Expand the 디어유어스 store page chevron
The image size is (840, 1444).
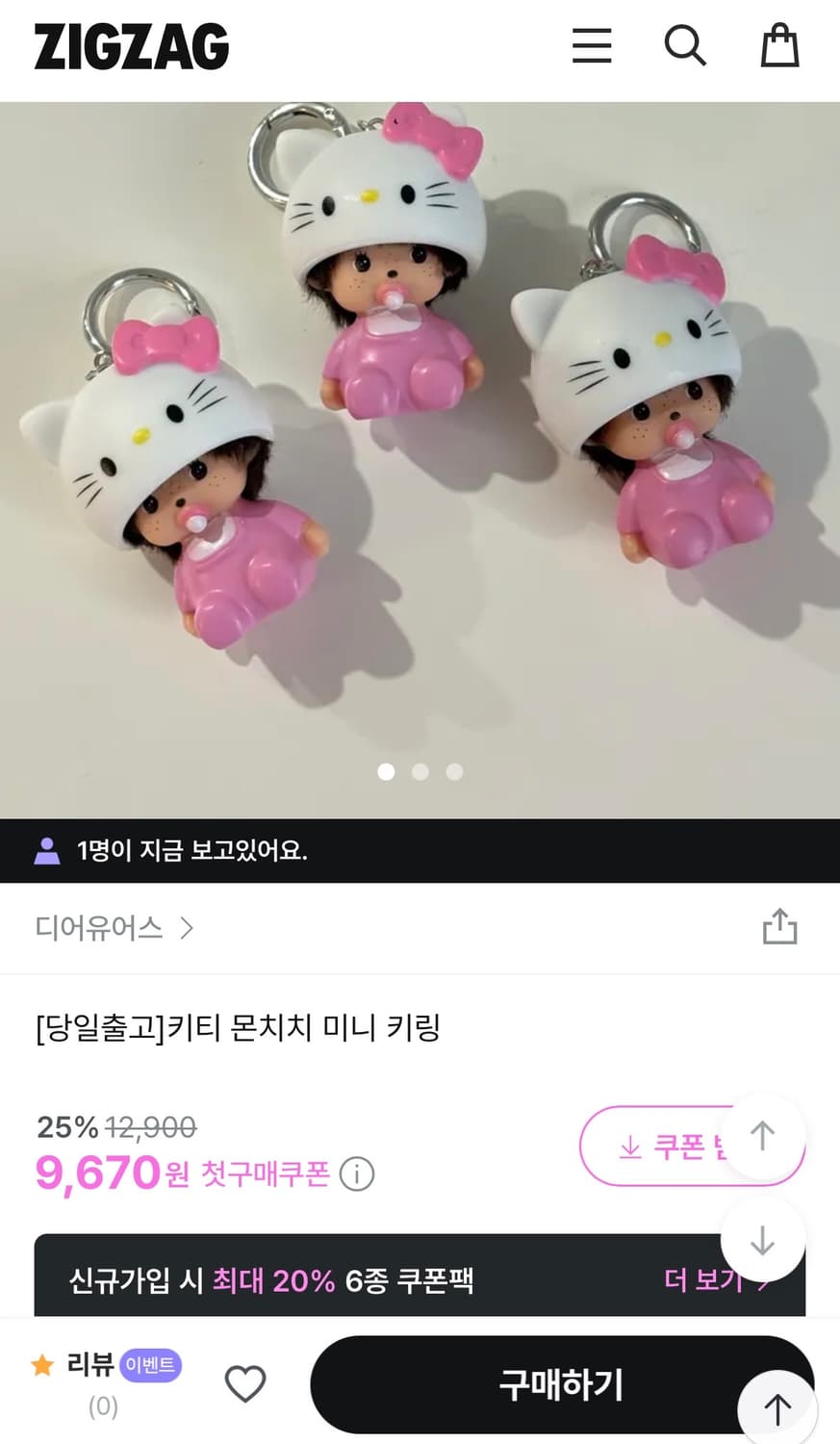[189, 929]
